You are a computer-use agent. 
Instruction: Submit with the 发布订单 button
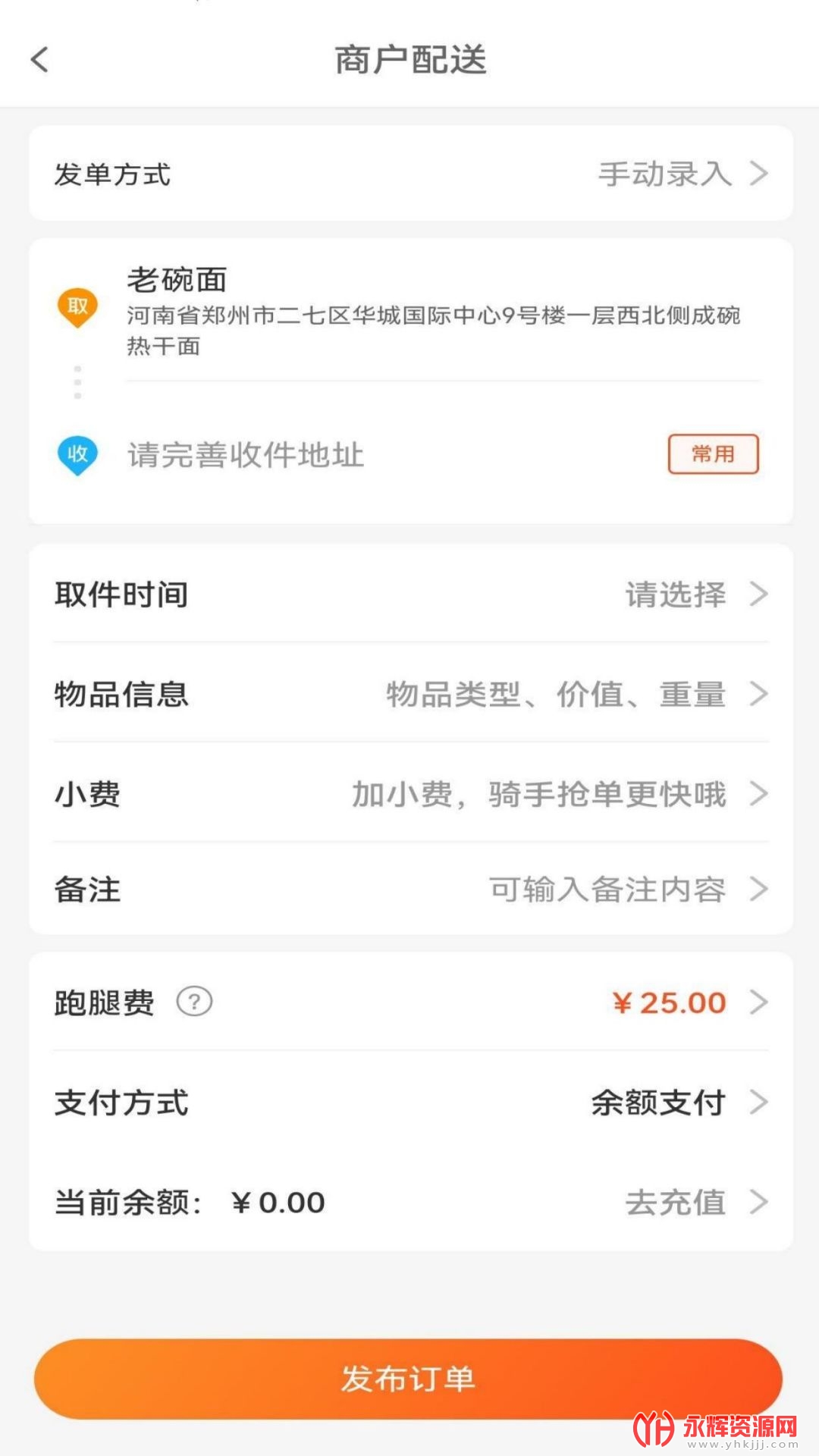408,1379
